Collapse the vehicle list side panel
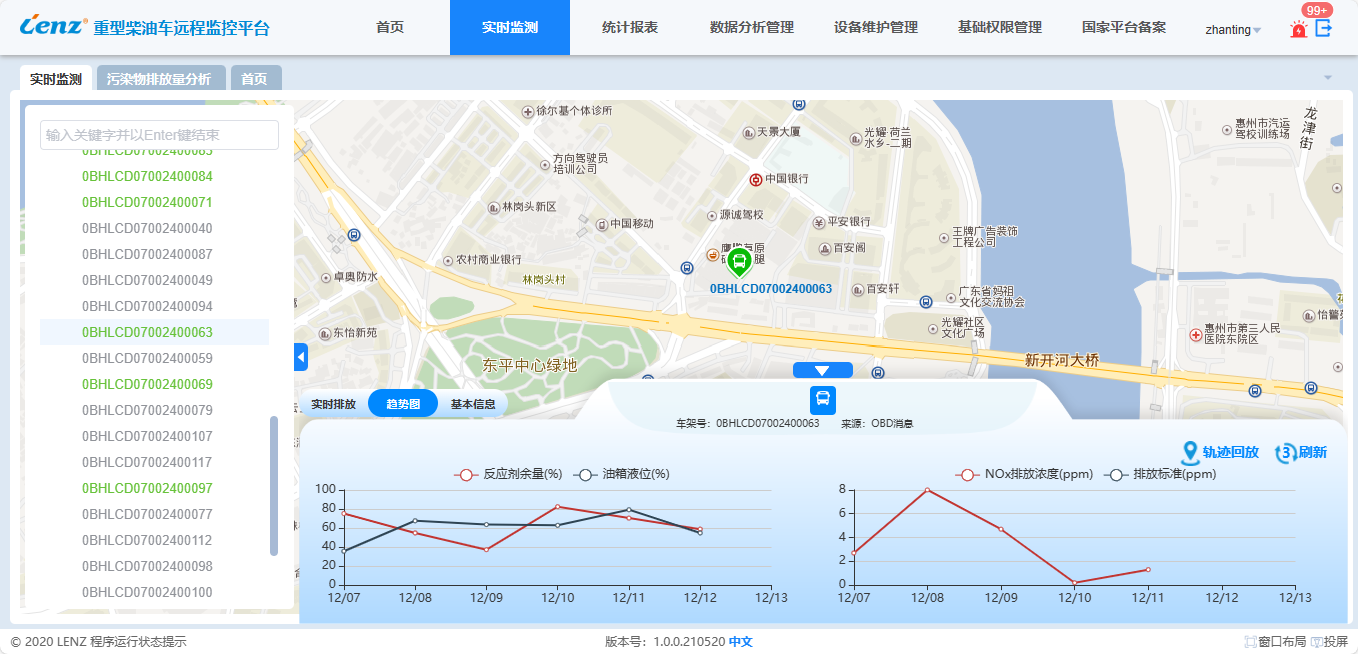The width and height of the screenshot is (1358, 654). click(x=300, y=357)
